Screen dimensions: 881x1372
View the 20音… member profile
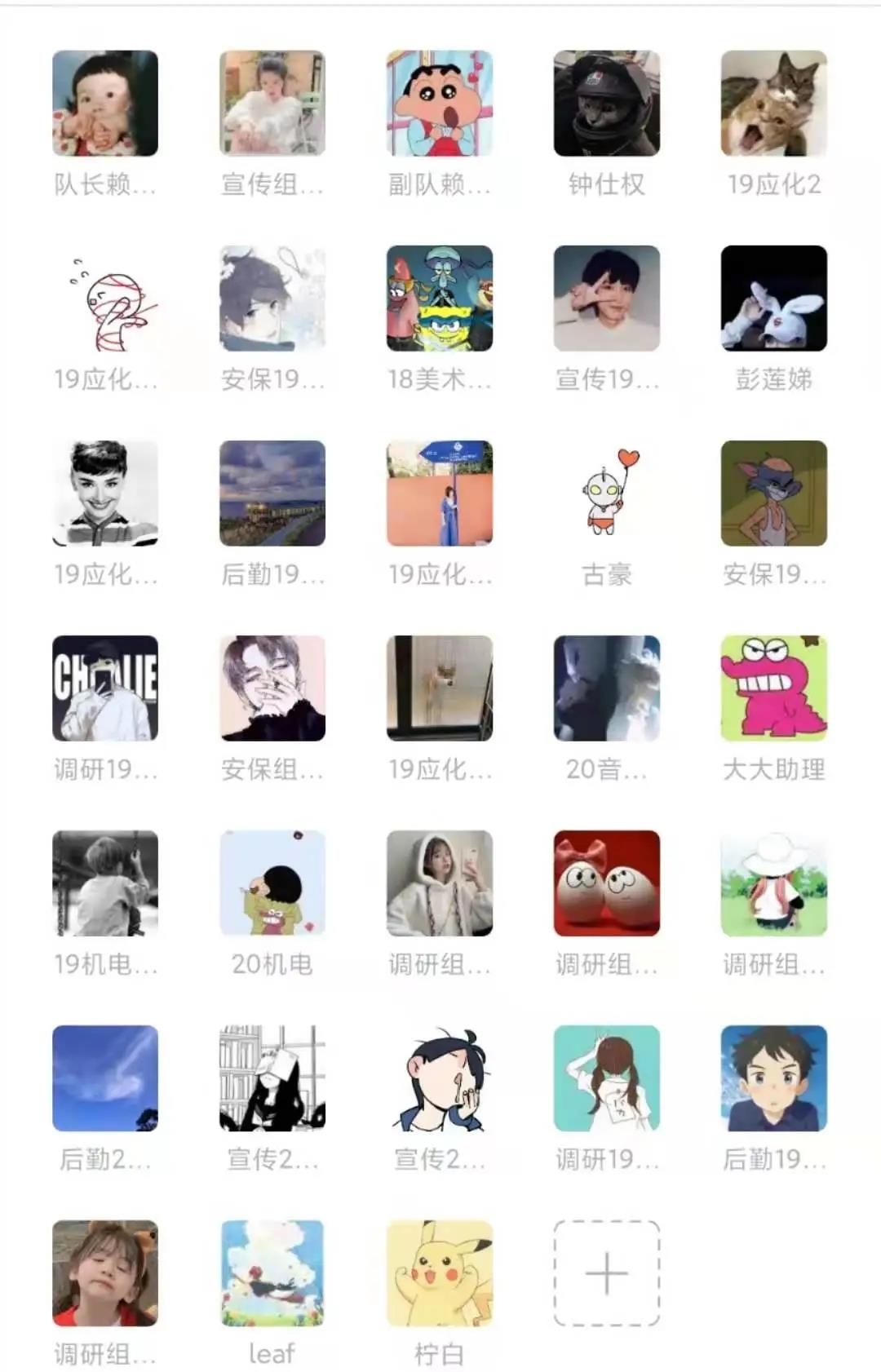pos(606,688)
